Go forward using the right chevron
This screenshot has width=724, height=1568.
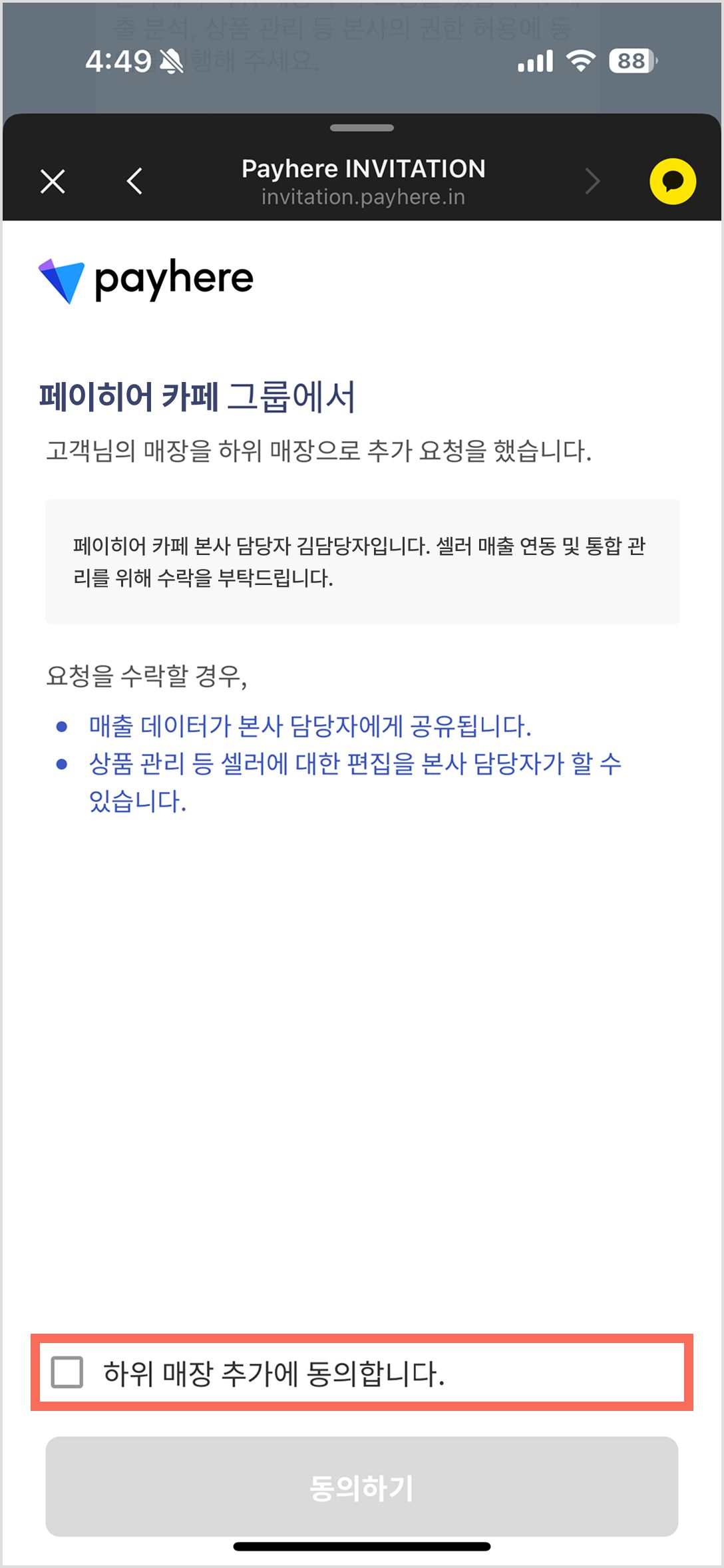tap(592, 181)
